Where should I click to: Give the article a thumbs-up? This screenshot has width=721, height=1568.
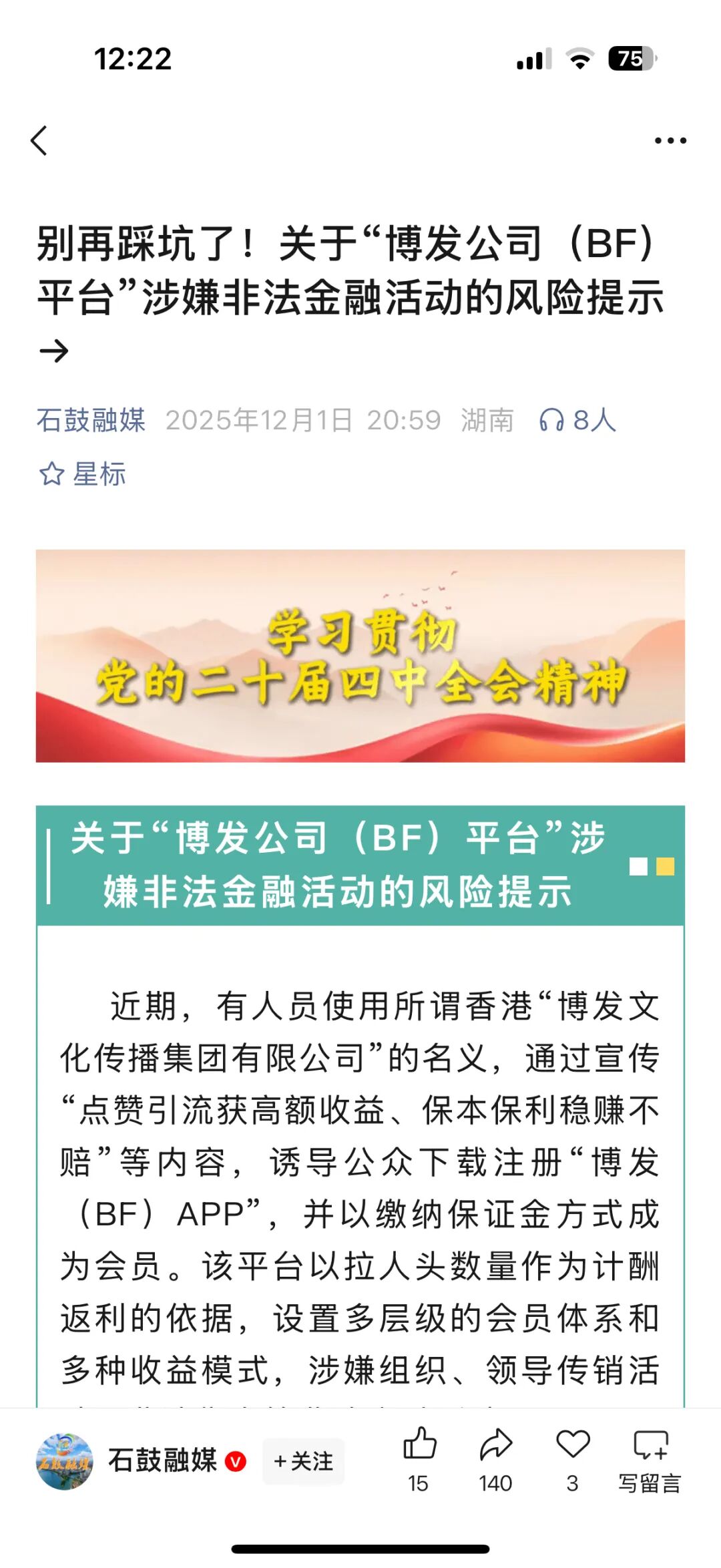pyautogui.click(x=419, y=1446)
